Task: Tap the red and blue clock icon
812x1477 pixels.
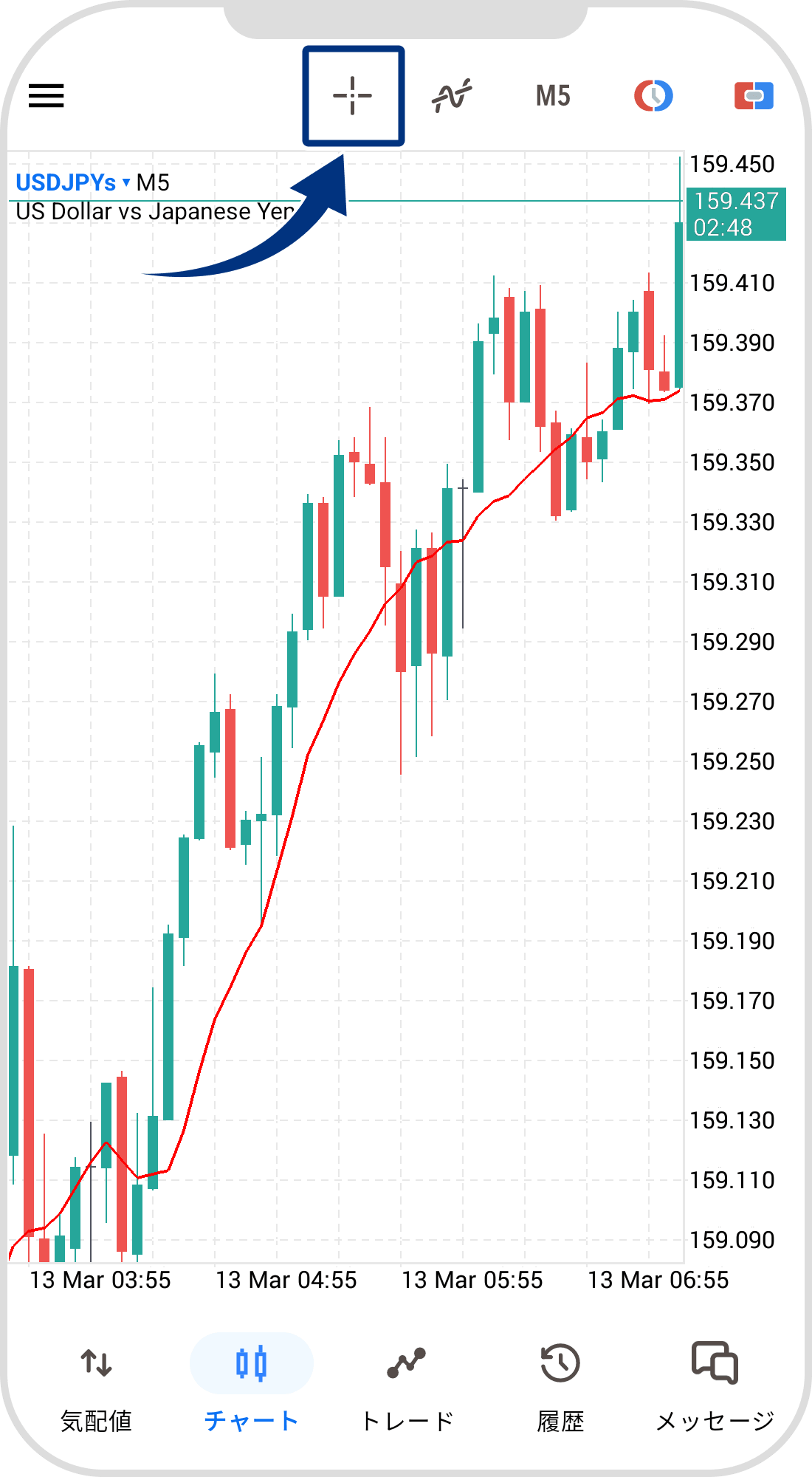Action: coord(653,96)
